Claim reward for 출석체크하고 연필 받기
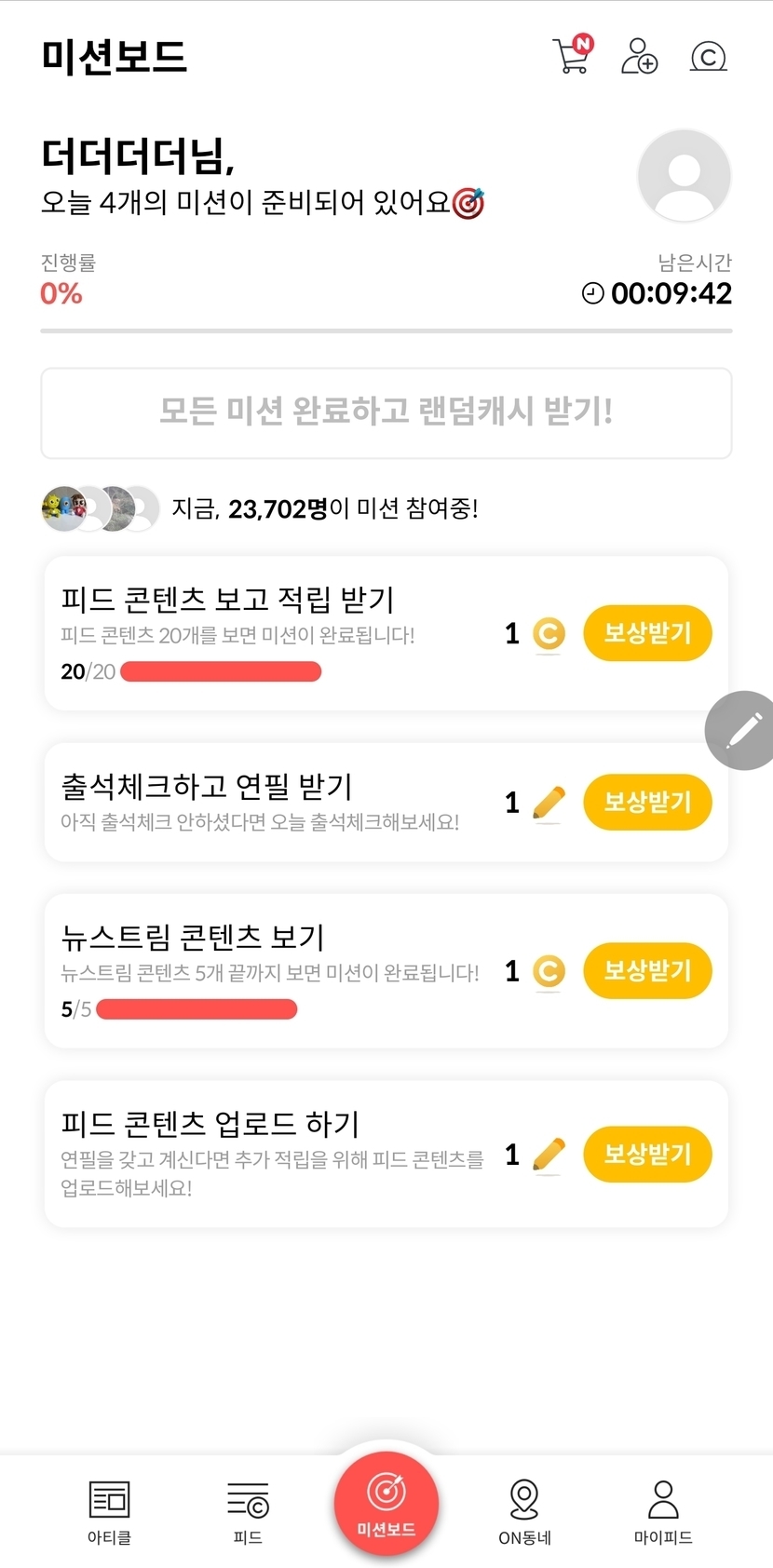 [x=647, y=802]
